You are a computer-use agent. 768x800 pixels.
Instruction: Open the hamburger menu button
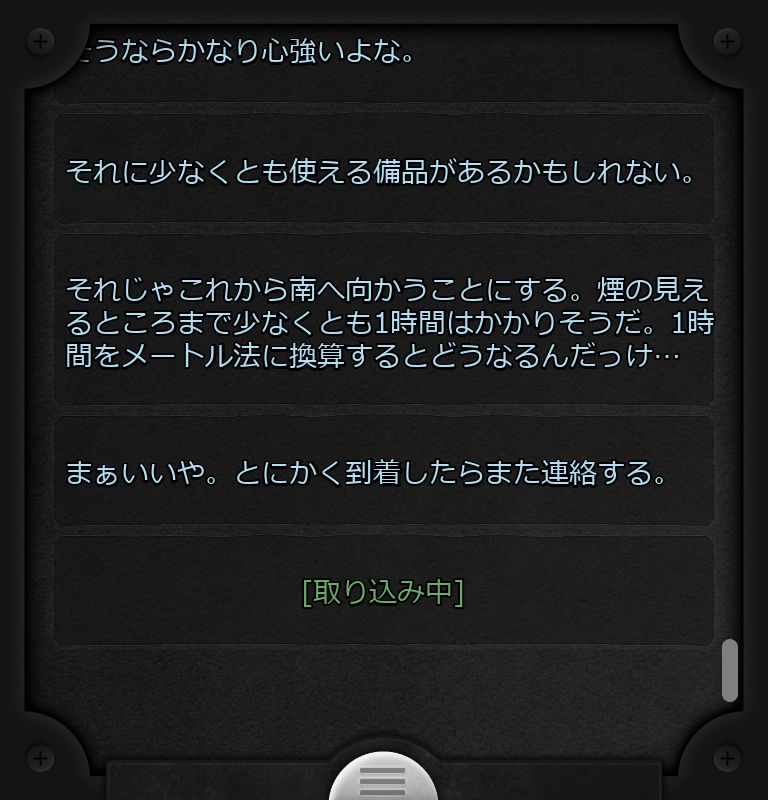(x=383, y=779)
